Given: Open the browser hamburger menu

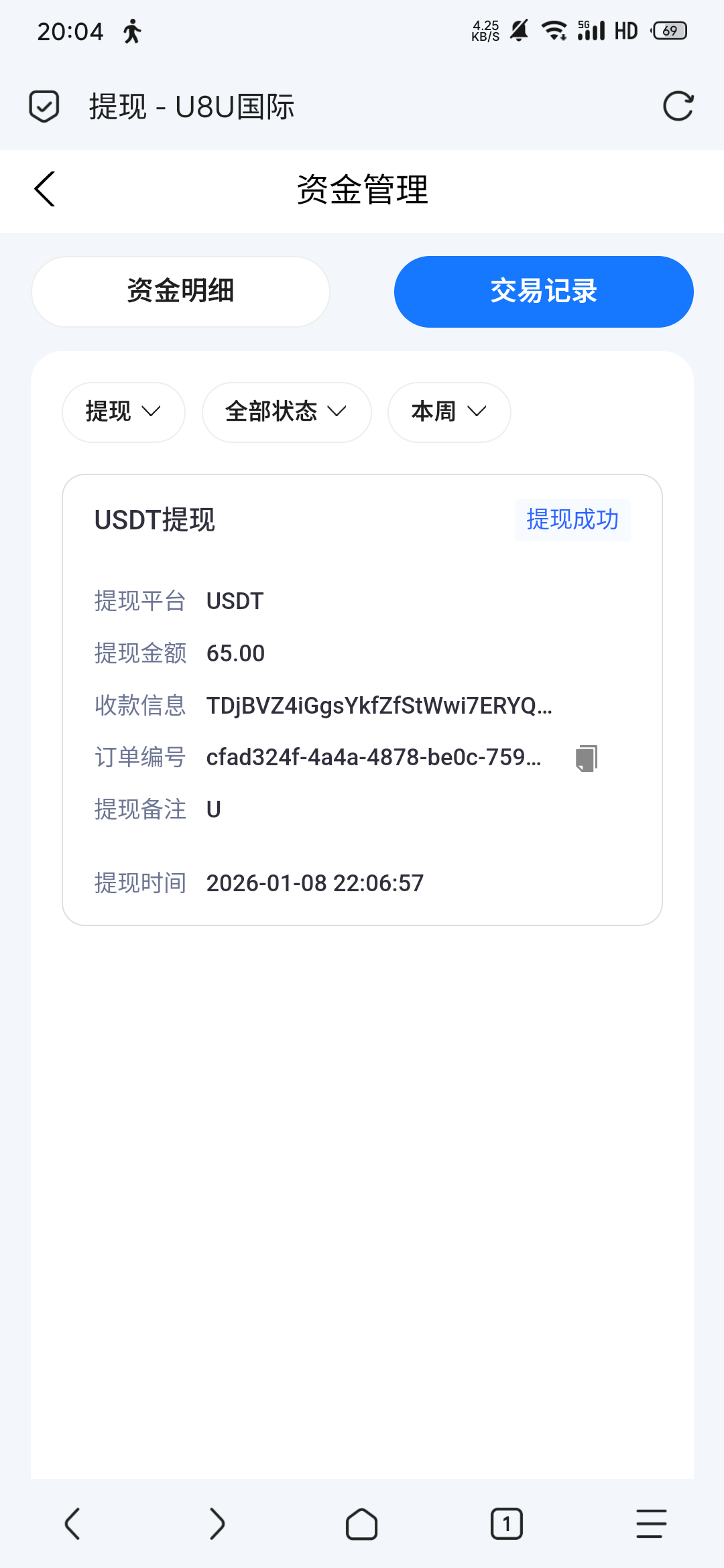Looking at the screenshot, I should [650, 1524].
